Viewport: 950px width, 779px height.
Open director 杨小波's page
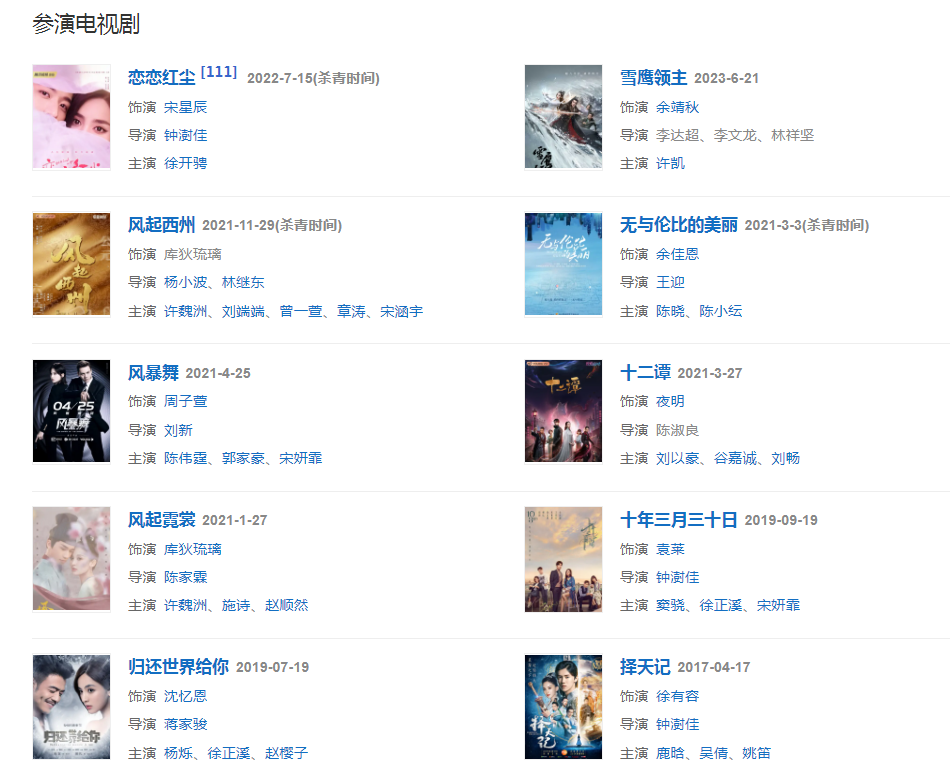click(185, 283)
